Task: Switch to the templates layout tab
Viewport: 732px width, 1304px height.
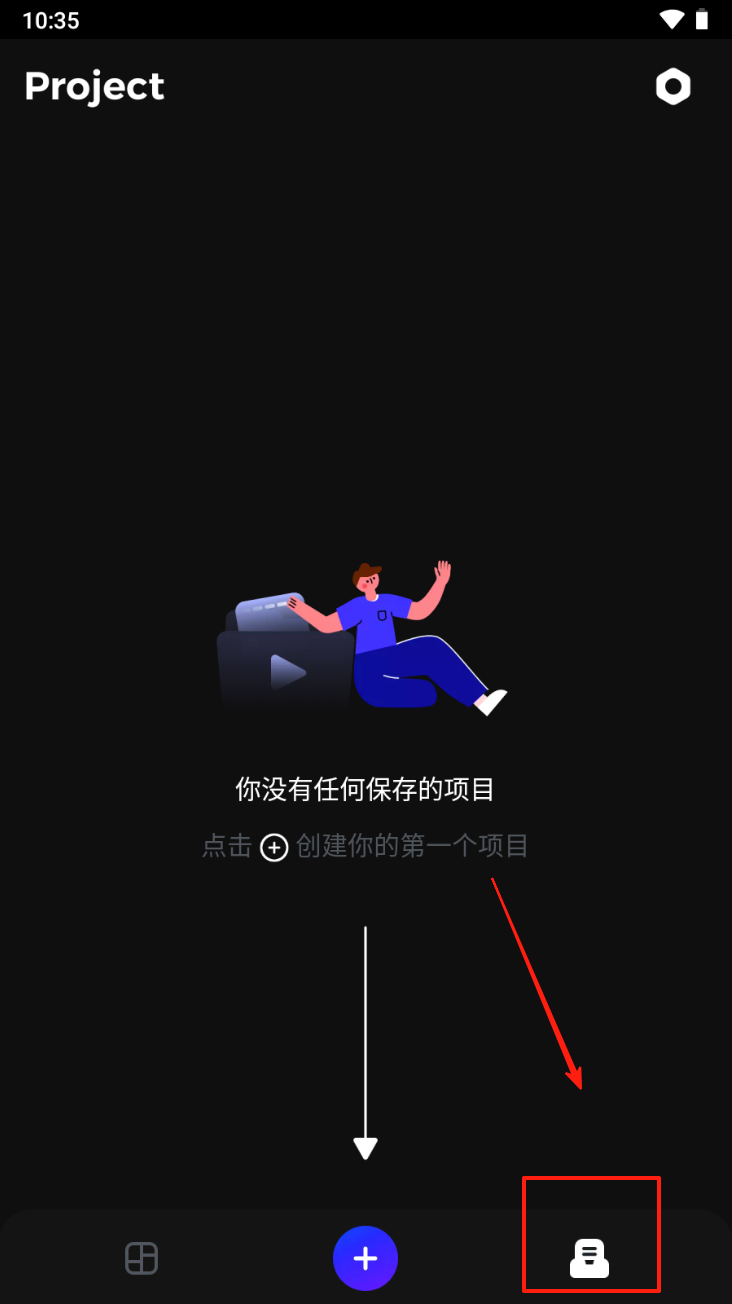Action: pyautogui.click(x=141, y=1258)
